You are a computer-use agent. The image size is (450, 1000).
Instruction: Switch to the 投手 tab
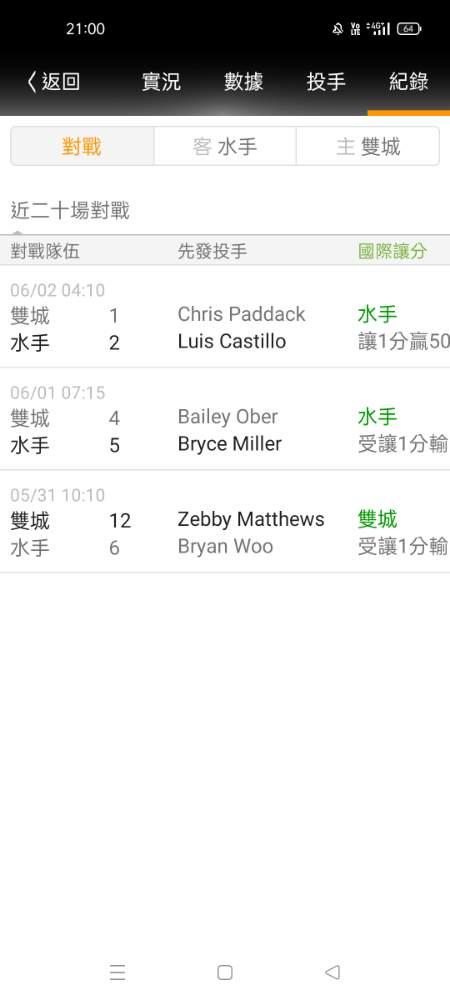click(326, 82)
